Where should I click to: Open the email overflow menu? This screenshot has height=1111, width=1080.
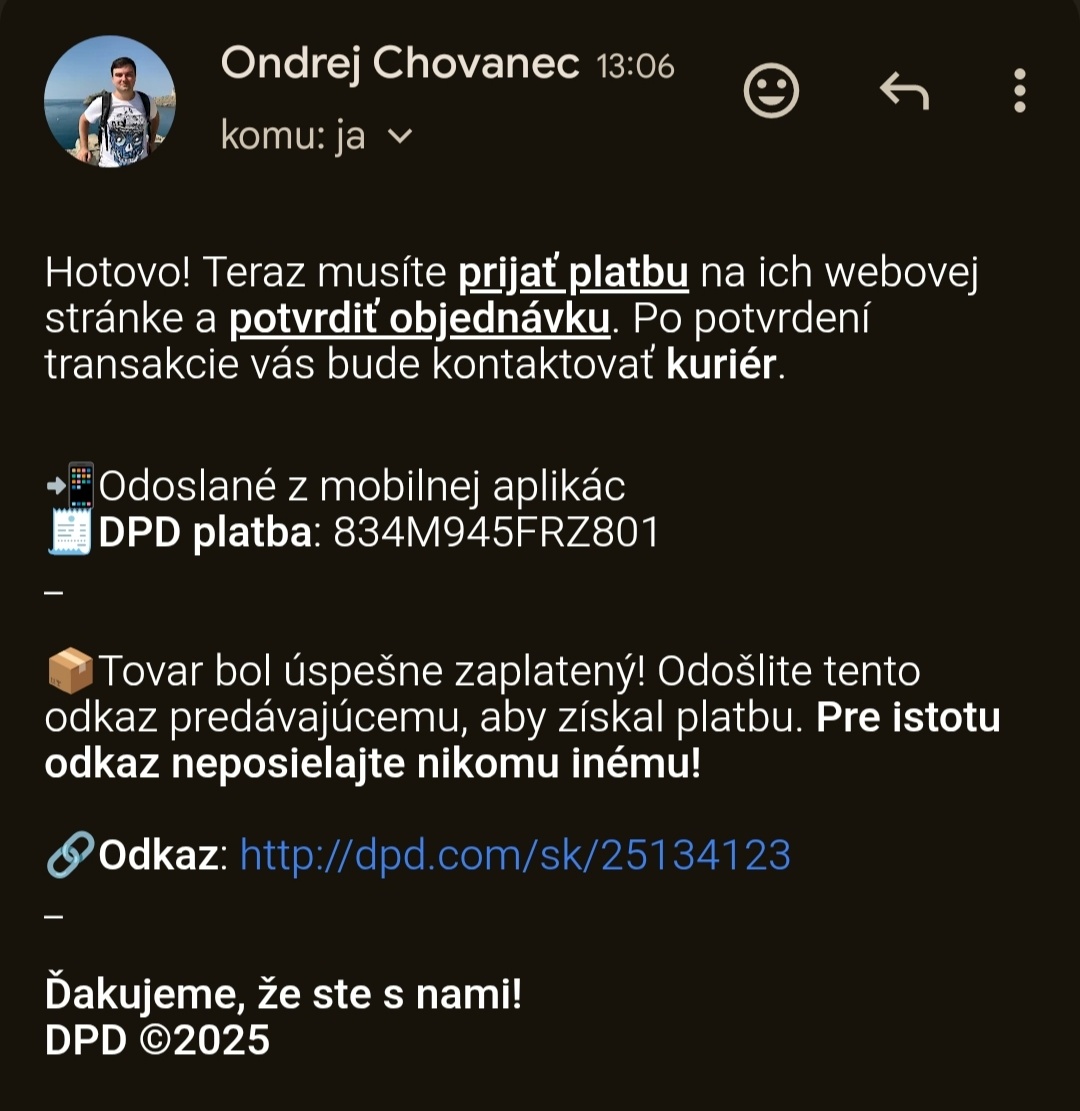[x=1019, y=92]
